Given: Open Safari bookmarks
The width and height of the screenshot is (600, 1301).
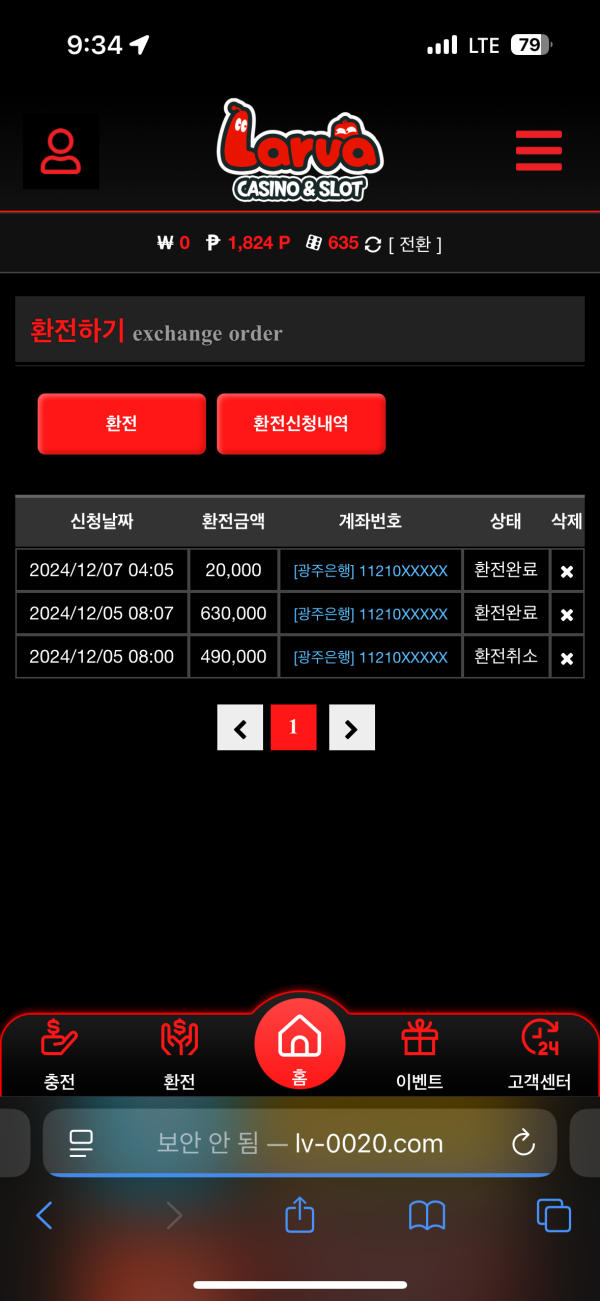Looking at the screenshot, I should pos(427,1215).
